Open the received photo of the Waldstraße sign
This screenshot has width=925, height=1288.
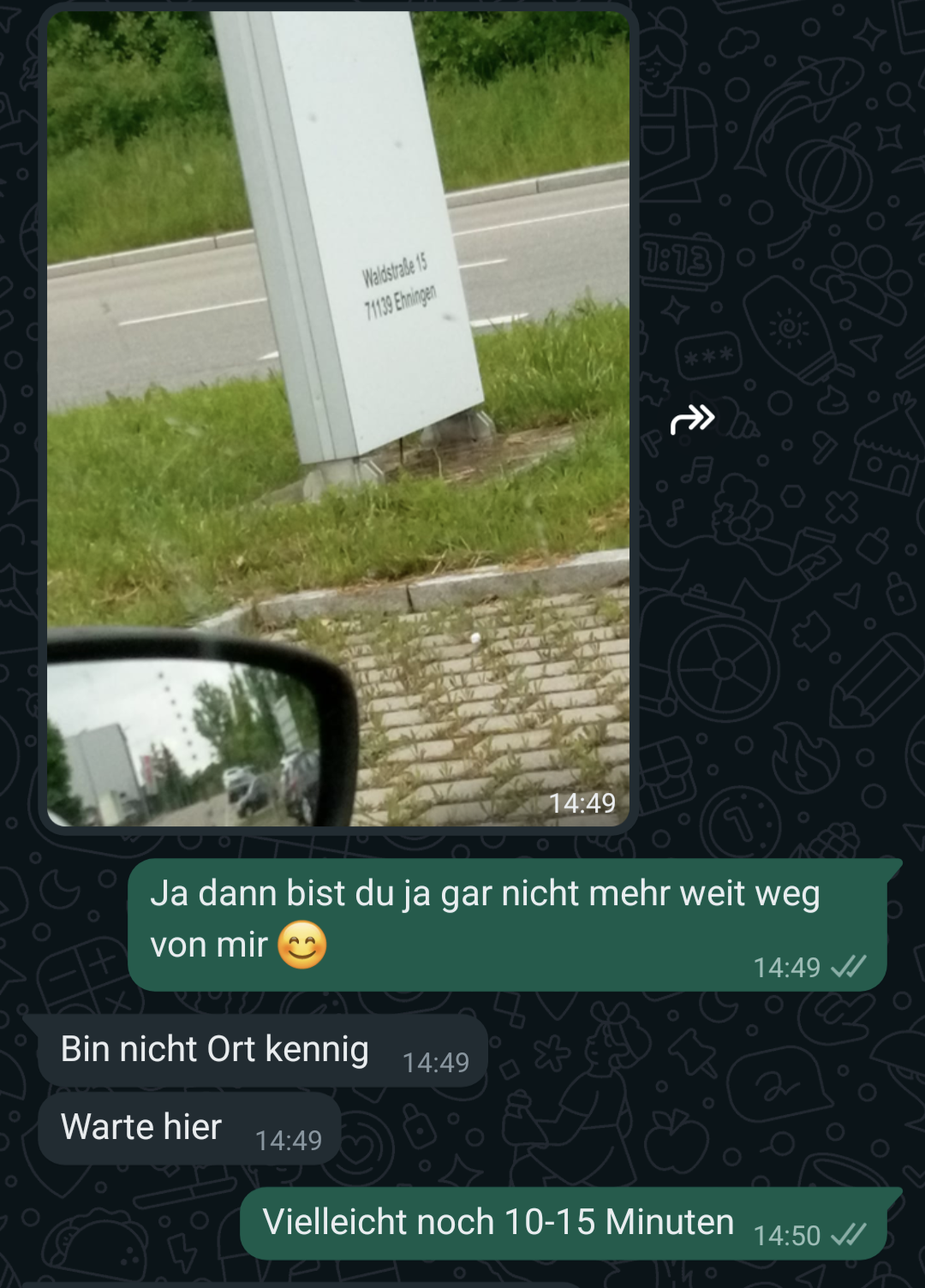[x=338, y=418]
